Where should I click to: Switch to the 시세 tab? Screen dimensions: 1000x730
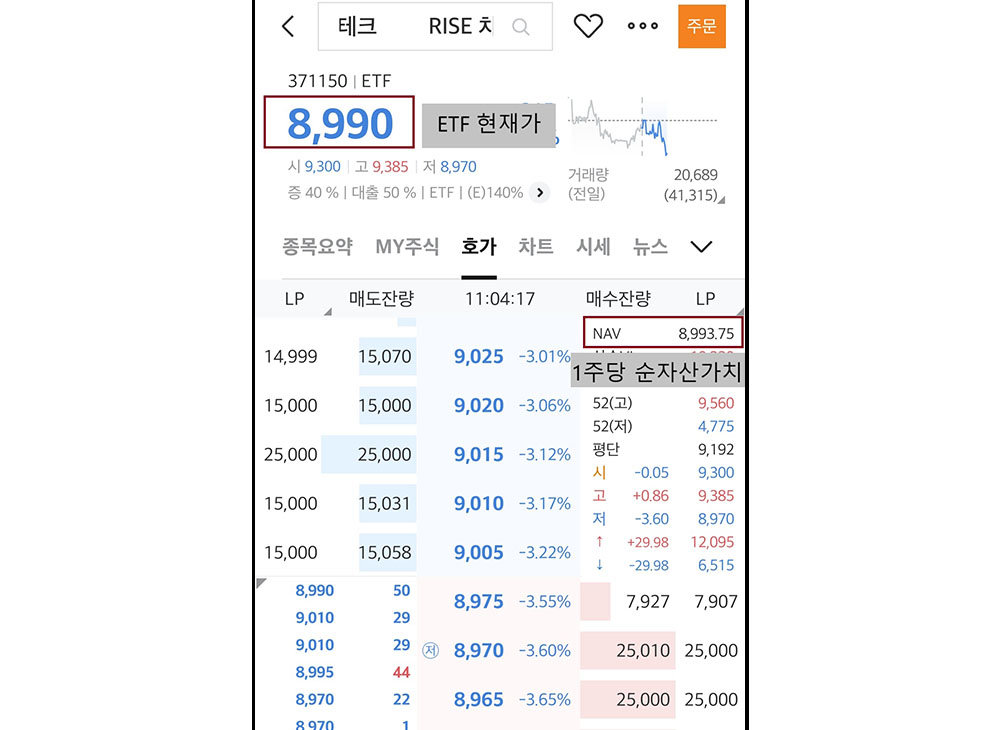point(593,246)
